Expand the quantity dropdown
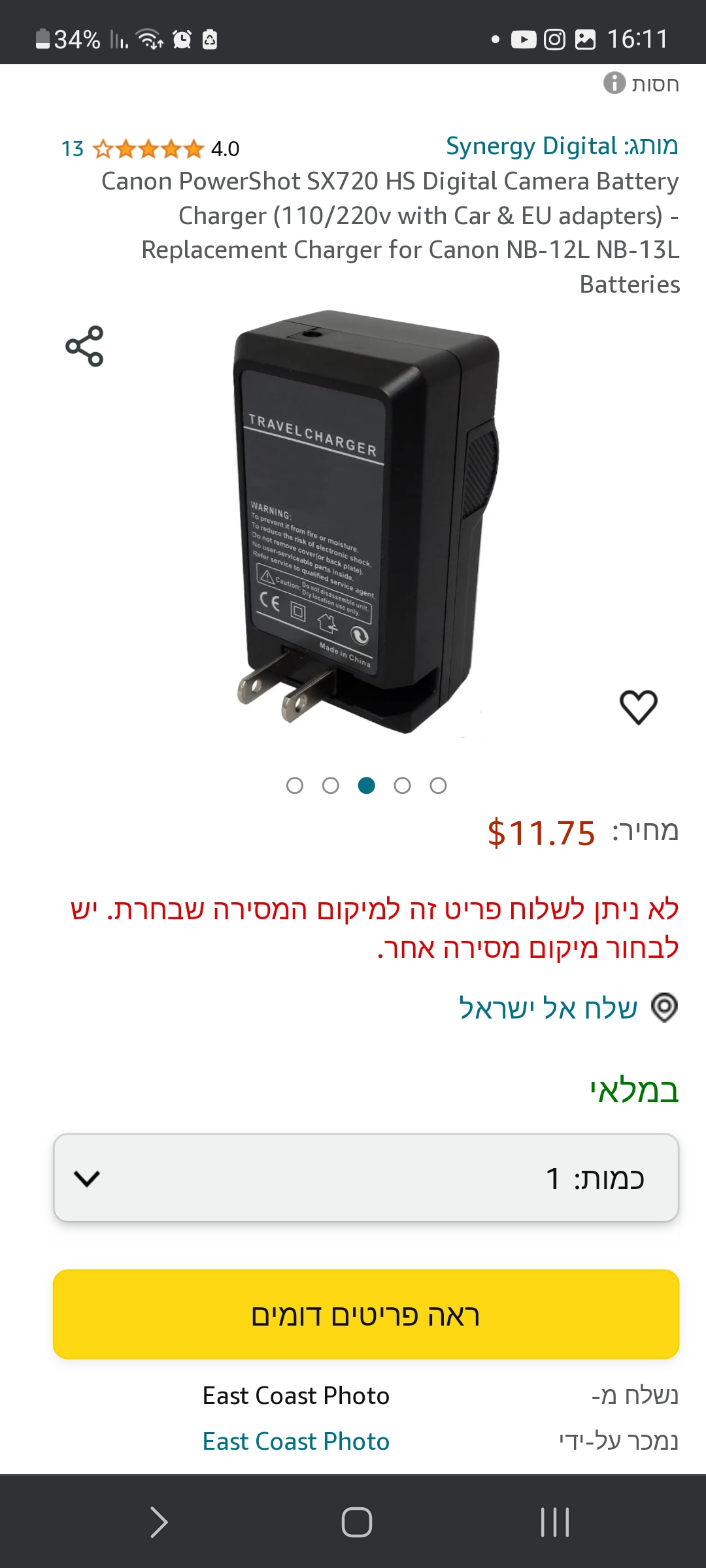 366,1178
